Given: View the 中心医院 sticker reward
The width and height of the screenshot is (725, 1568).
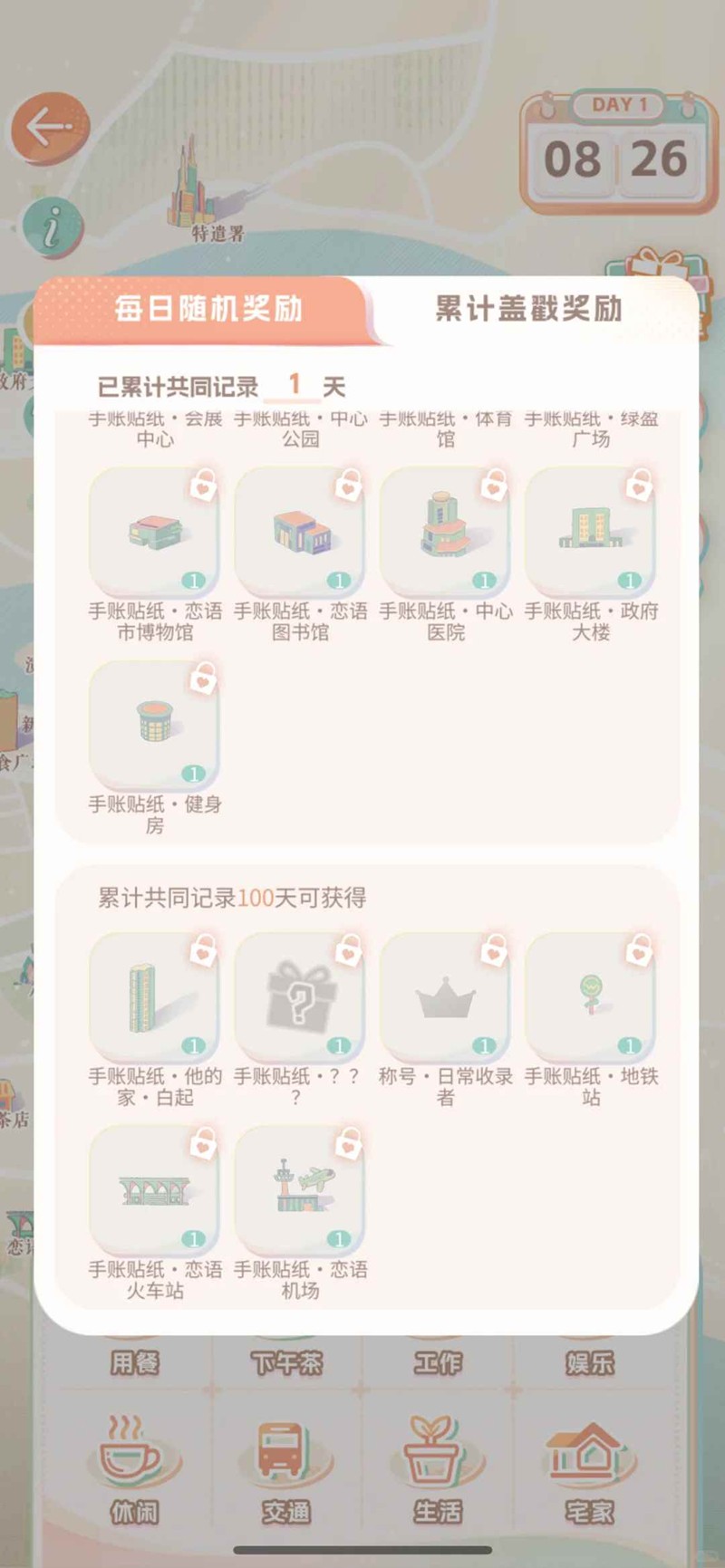Looking at the screenshot, I should (x=445, y=533).
